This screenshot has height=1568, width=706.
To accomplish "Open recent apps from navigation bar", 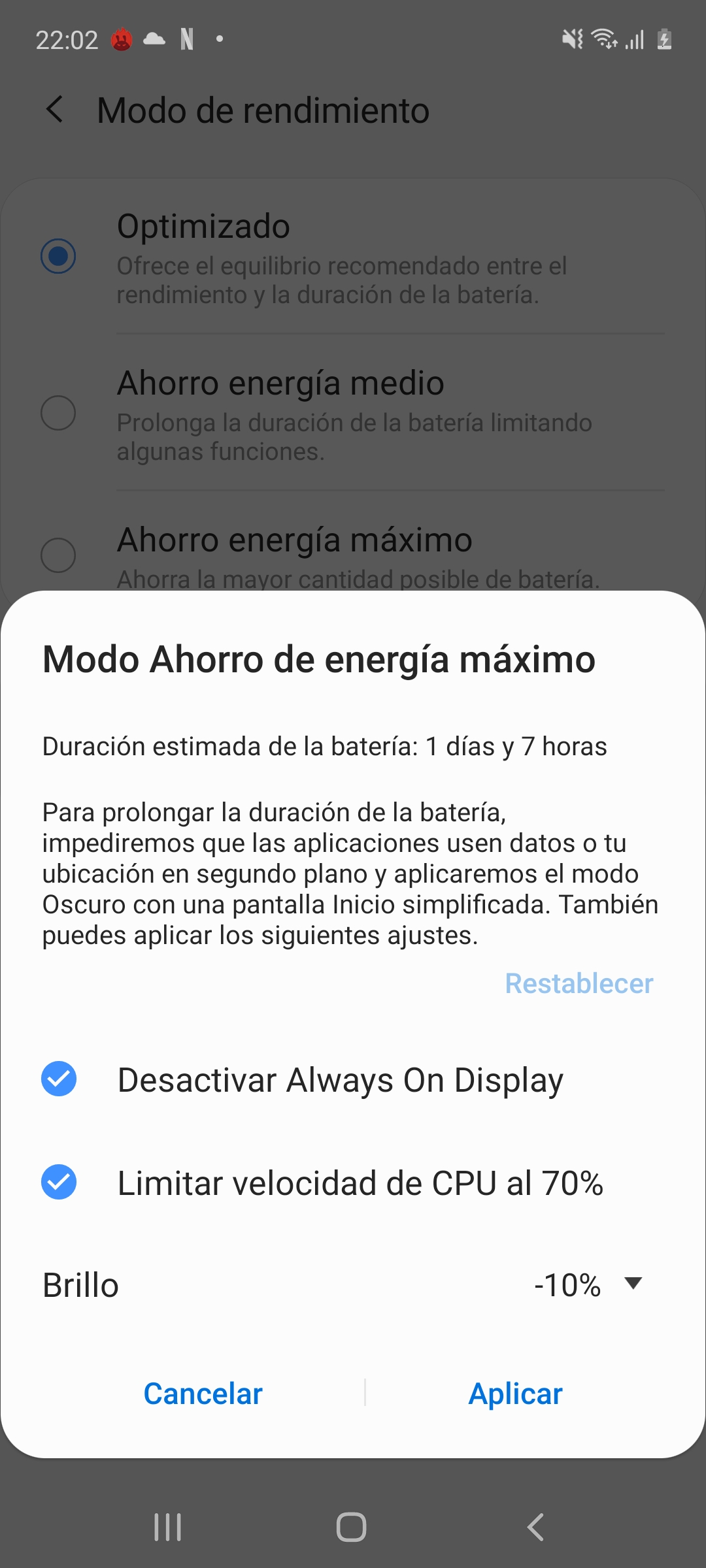I will (x=168, y=1527).
